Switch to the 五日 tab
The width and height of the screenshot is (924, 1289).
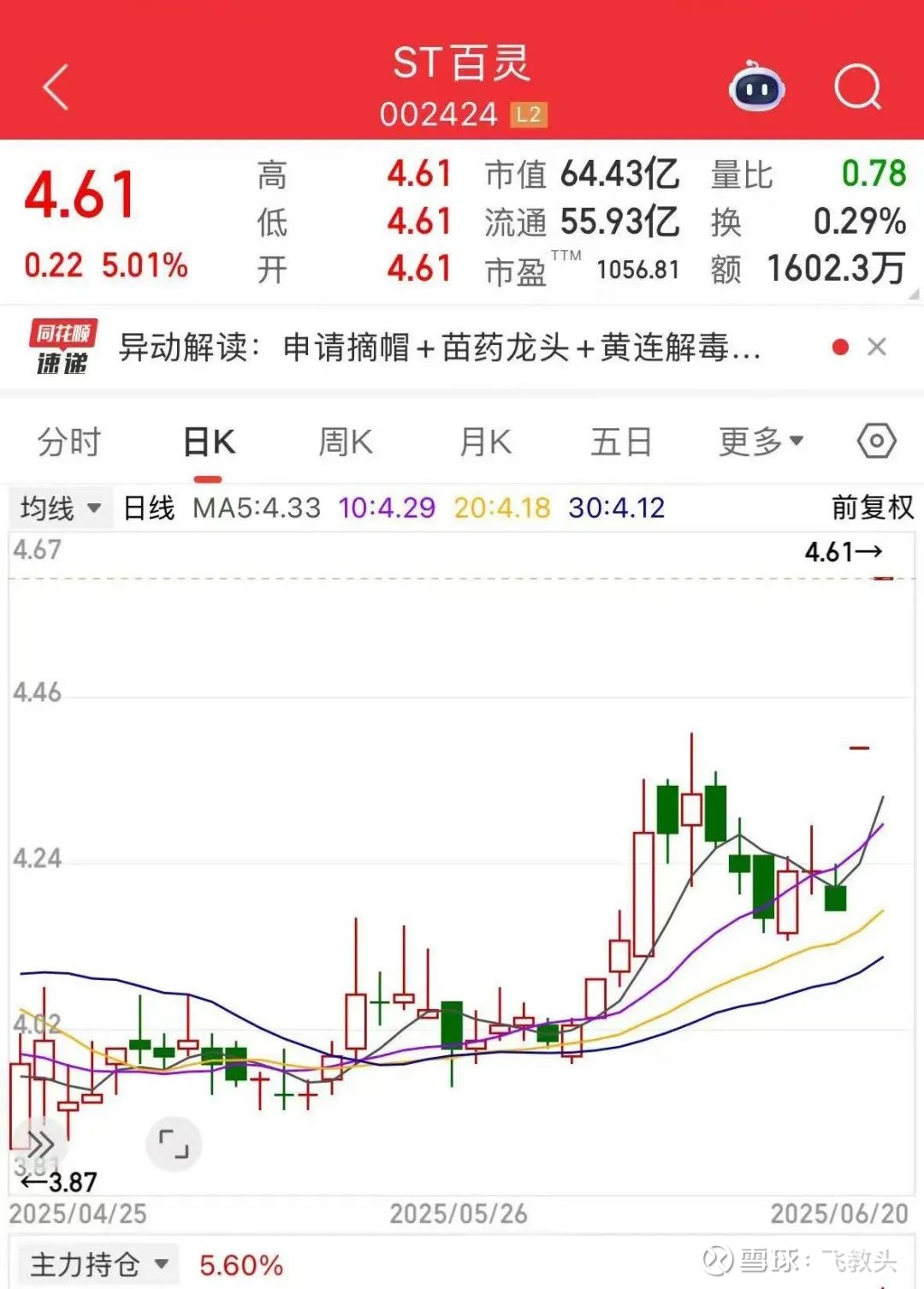click(621, 443)
